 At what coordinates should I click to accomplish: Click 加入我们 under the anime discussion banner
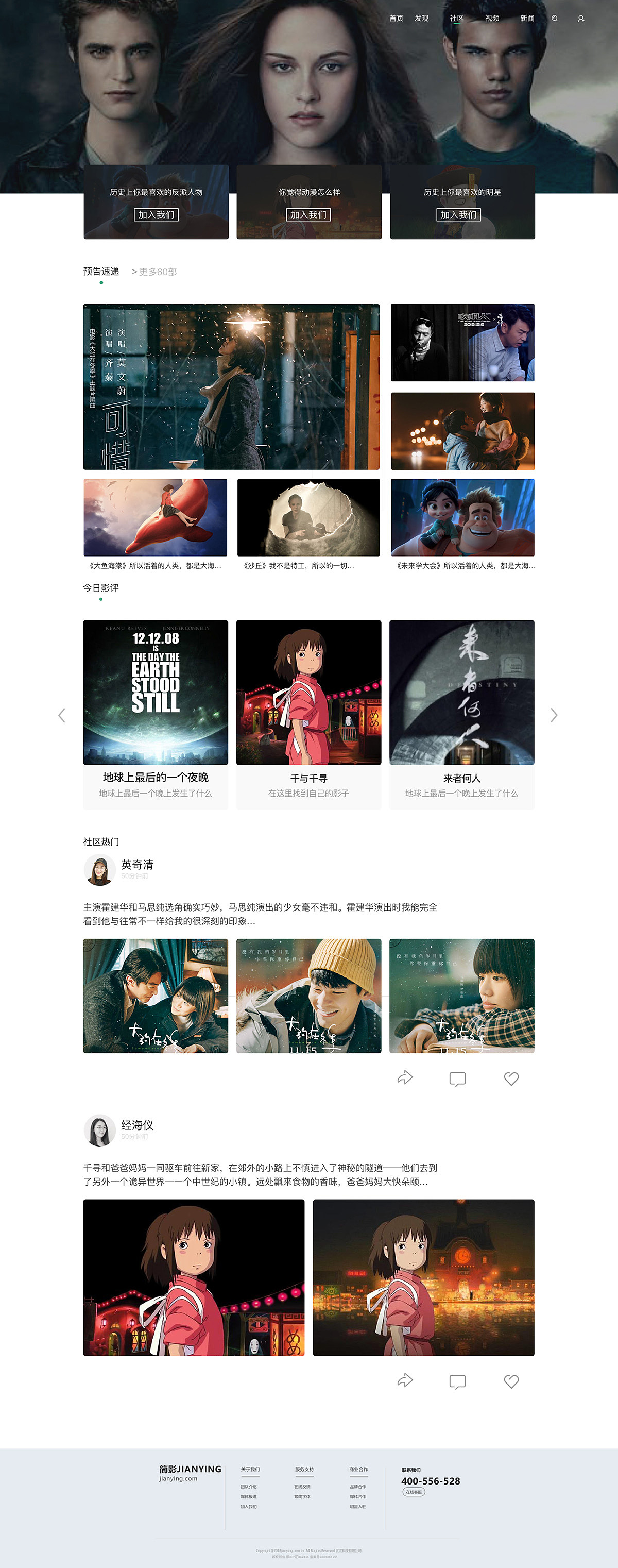click(x=309, y=215)
